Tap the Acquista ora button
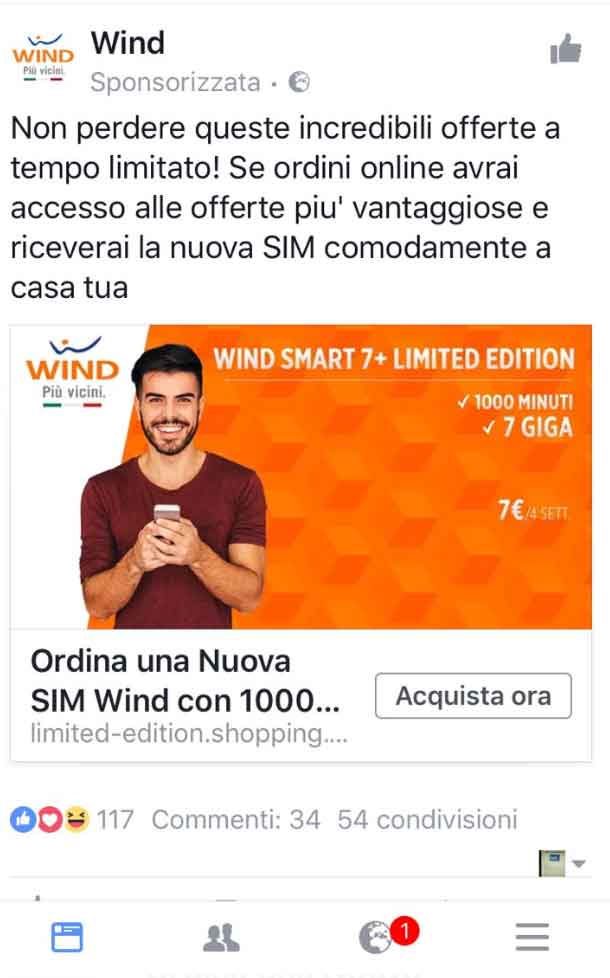This screenshot has width=610, height=978. (473, 696)
